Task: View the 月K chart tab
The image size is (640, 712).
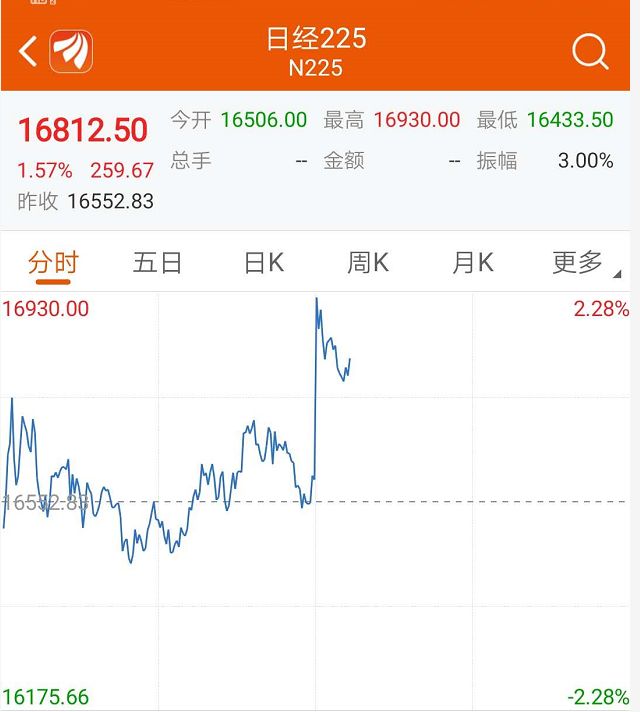Action: point(473,263)
